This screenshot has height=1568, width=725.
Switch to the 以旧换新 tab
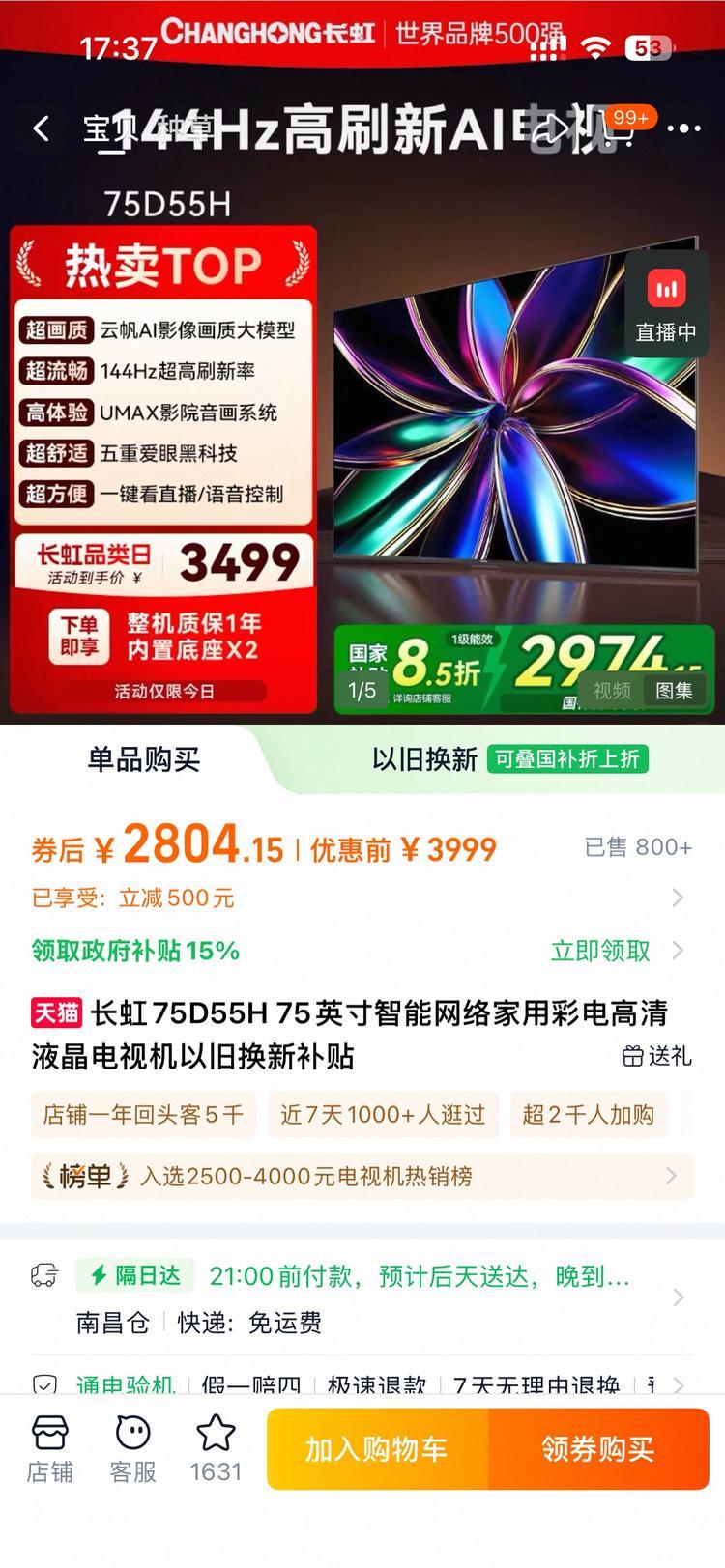pyautogui.click(x=425, y=759)
